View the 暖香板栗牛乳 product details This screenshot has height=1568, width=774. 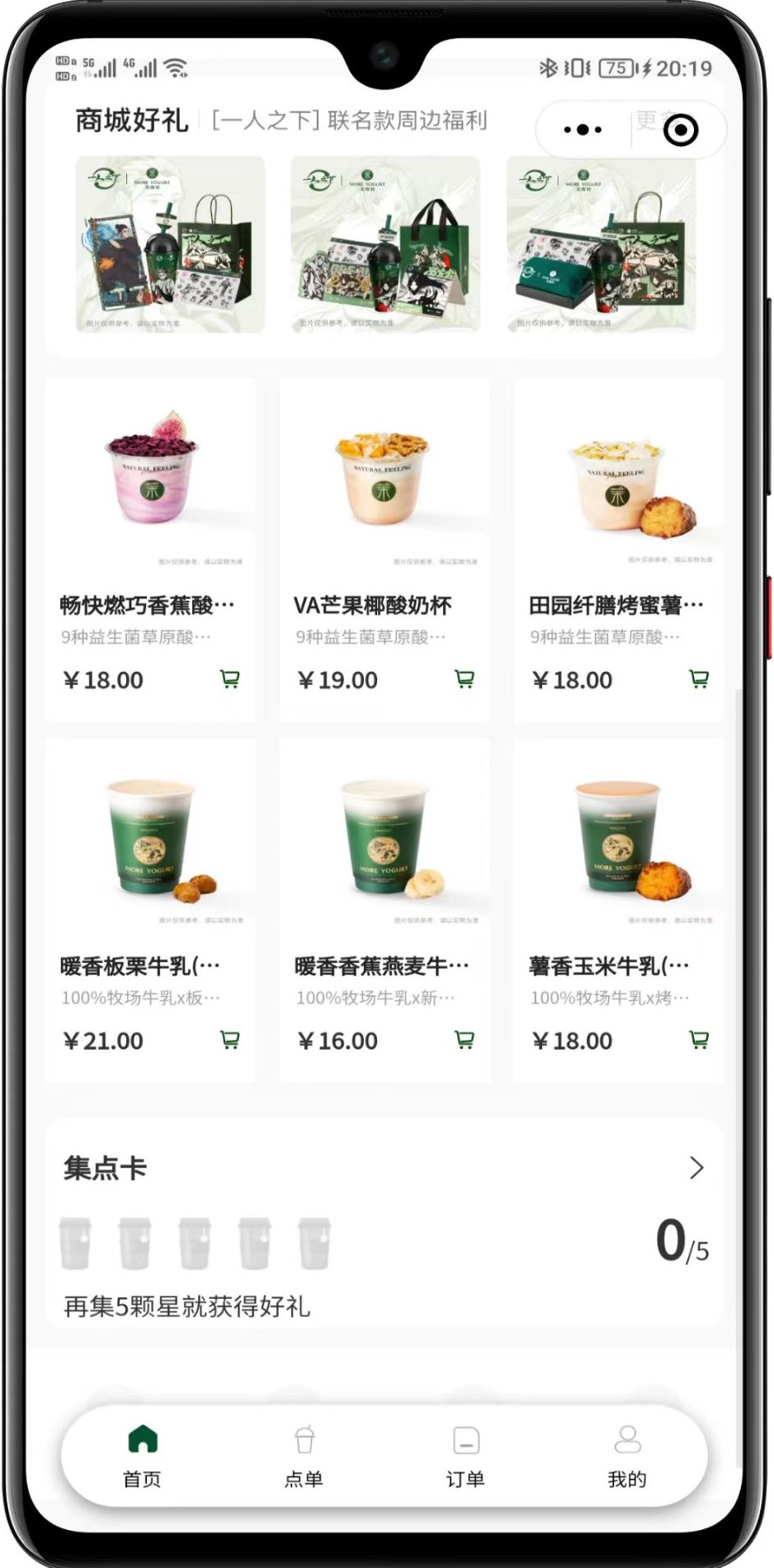coord(149,858)
